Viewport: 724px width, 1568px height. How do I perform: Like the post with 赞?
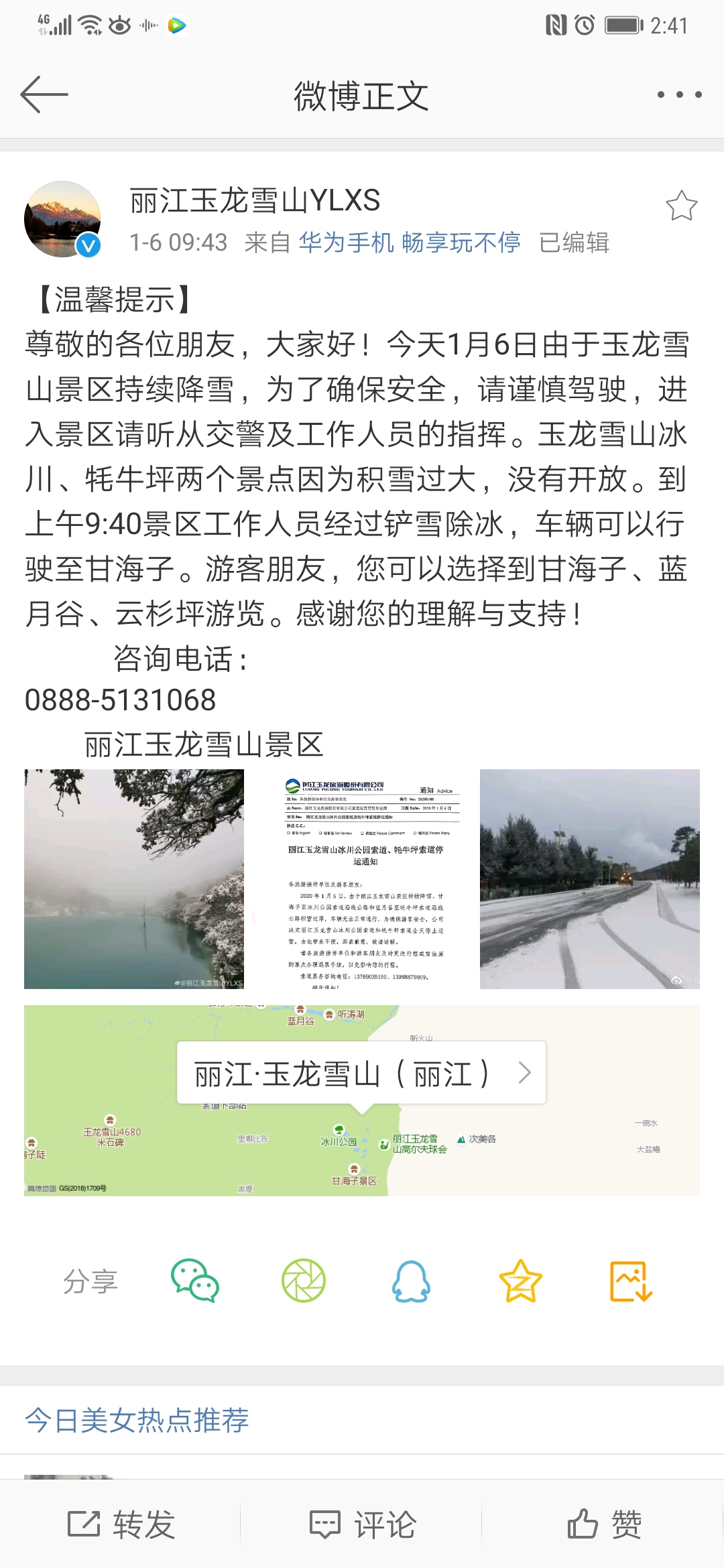click(x=603, y=1525)
